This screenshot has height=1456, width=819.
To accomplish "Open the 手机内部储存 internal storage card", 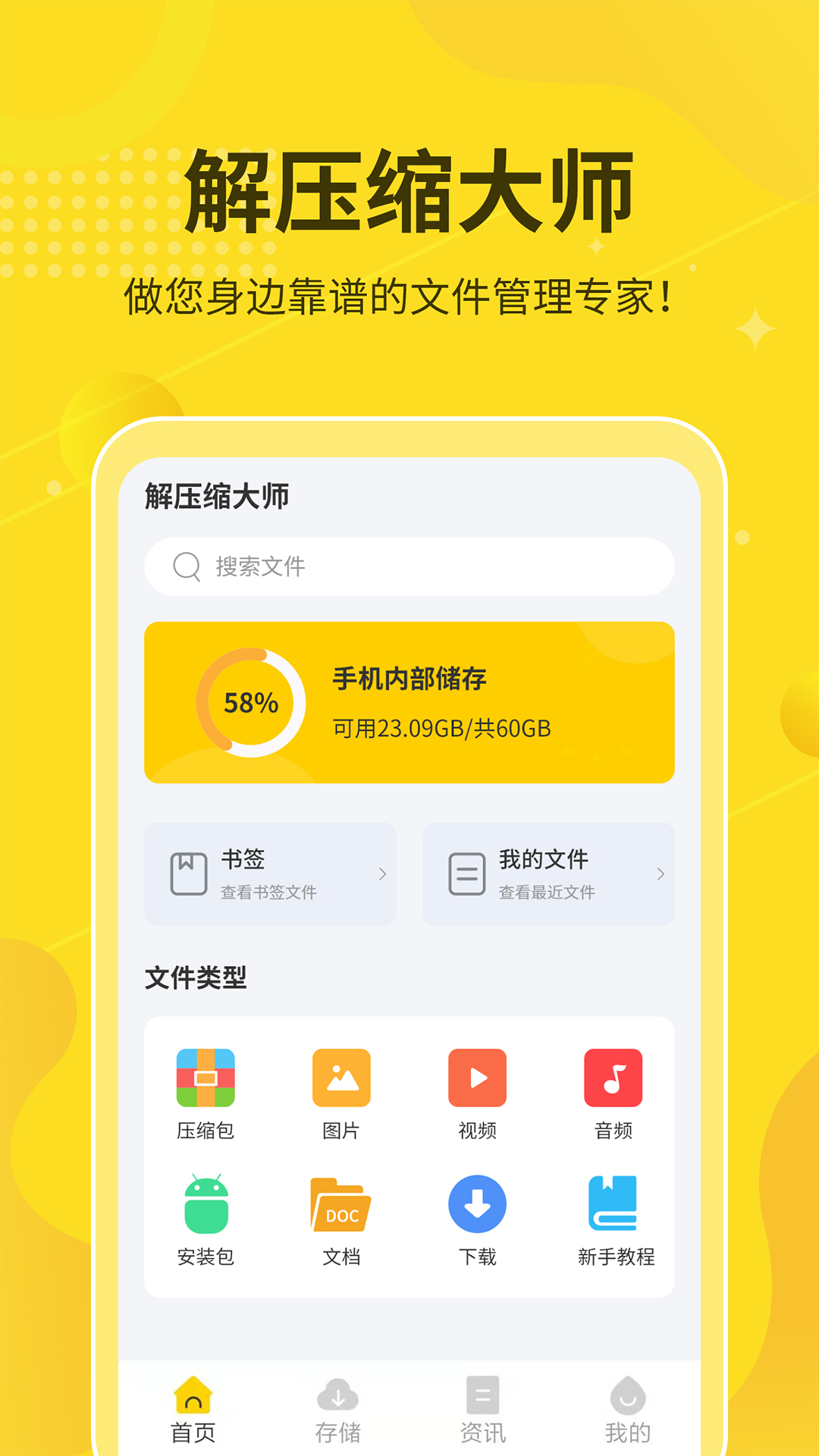I will tap(409, 701).
